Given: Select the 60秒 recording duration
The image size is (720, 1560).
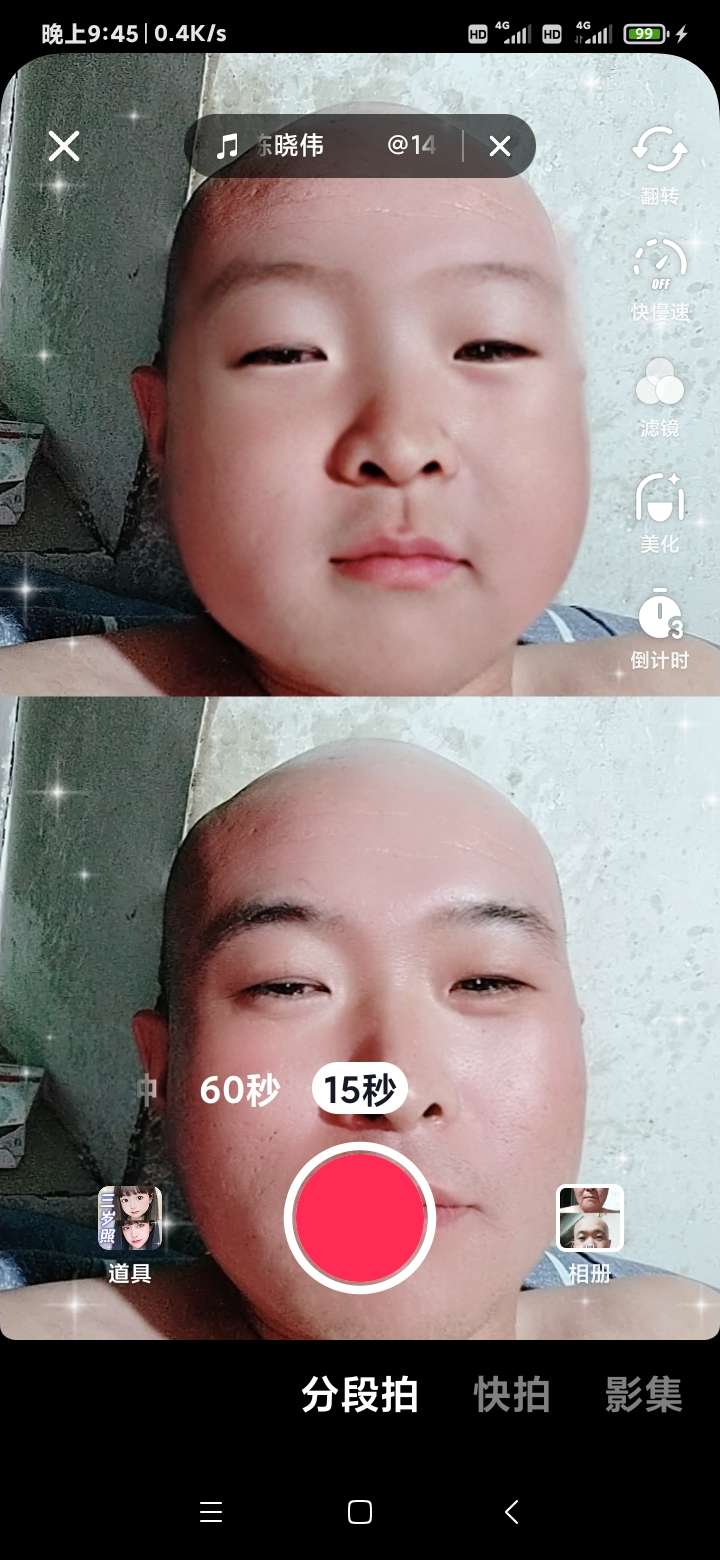Looking at the screenshot, I should (x=239, y=1090).
